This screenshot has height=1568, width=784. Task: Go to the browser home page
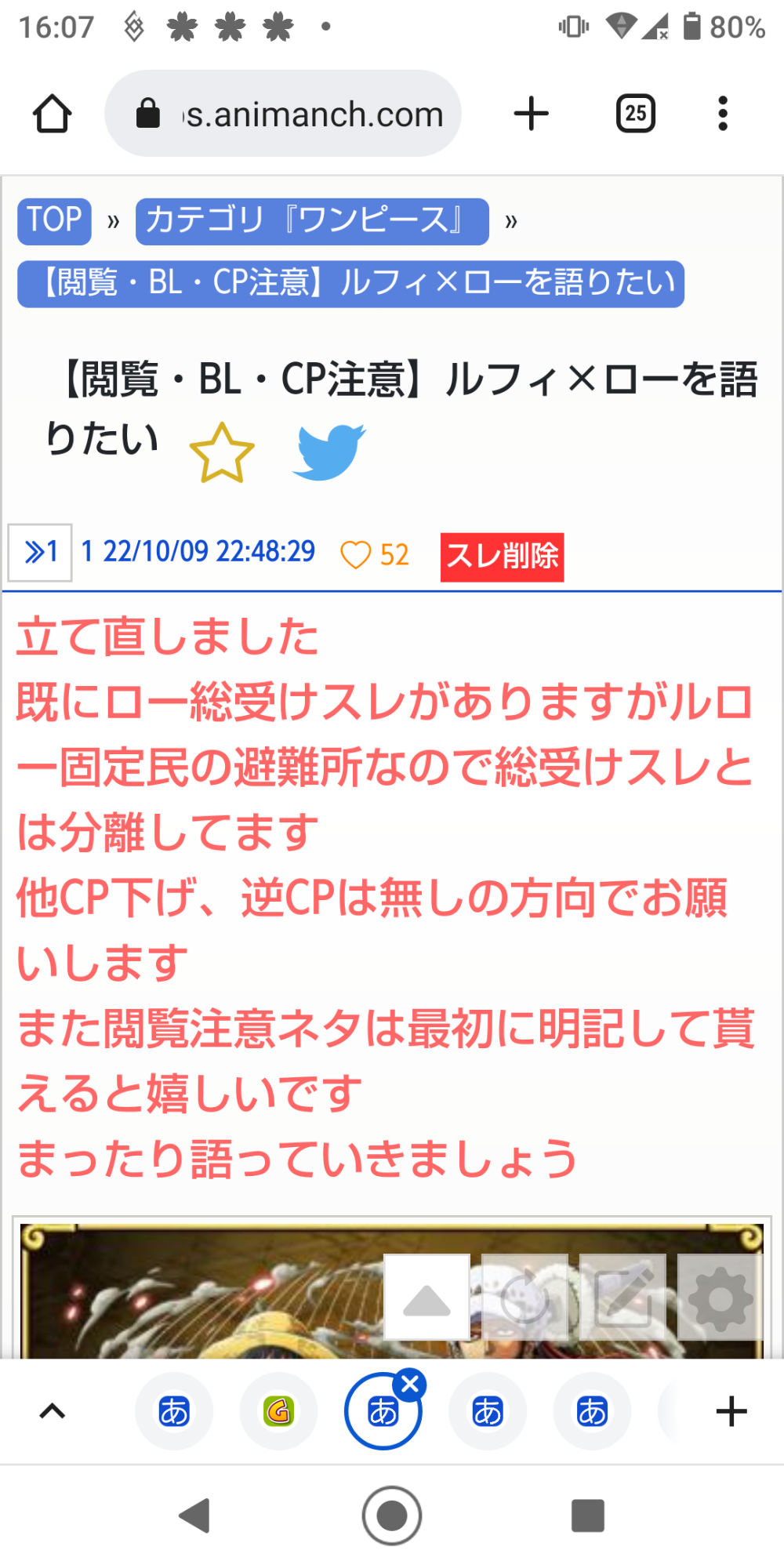point(52,114)
